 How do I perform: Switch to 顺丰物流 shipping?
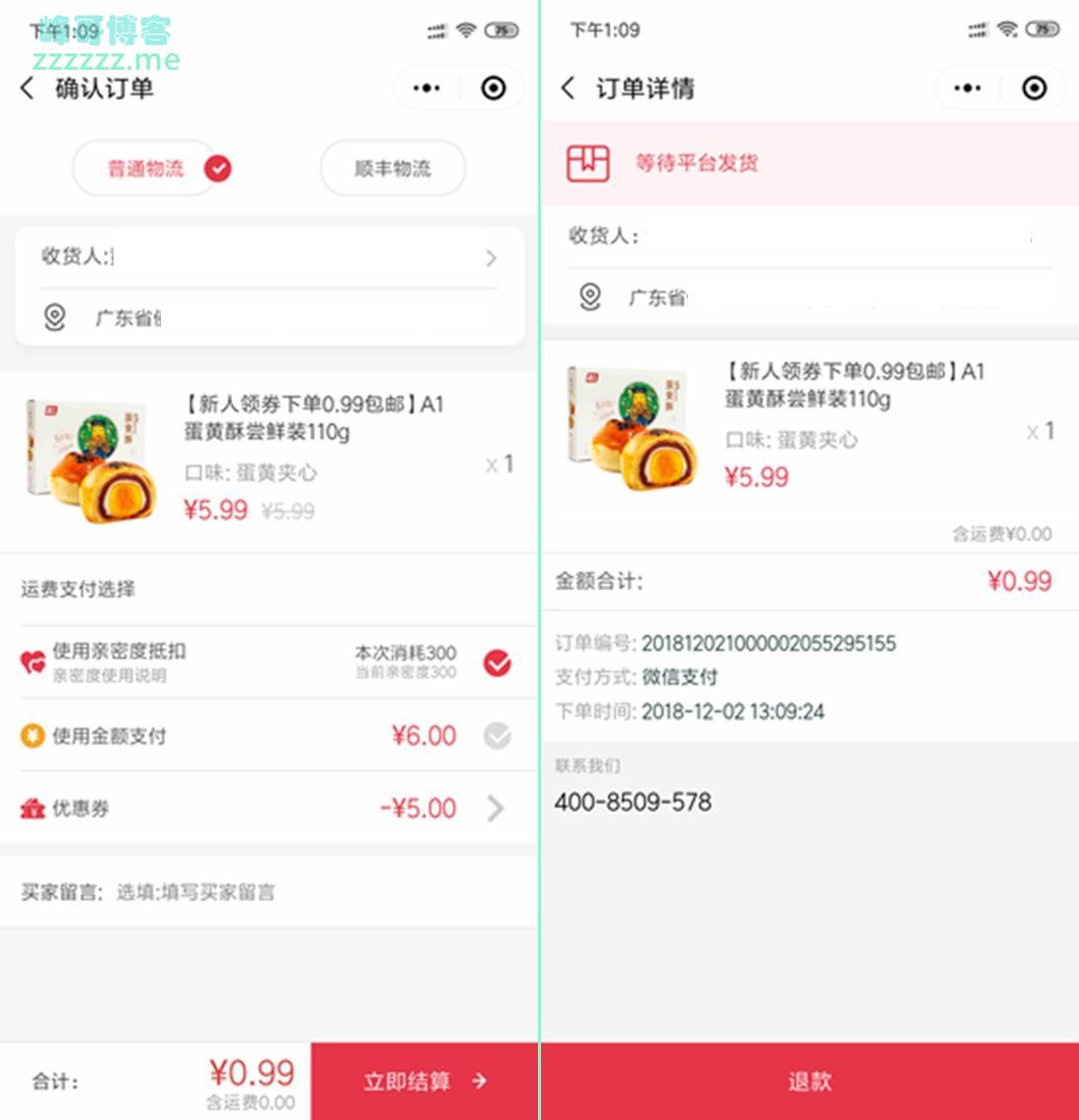pyautogui.click(x=392, y=169)
